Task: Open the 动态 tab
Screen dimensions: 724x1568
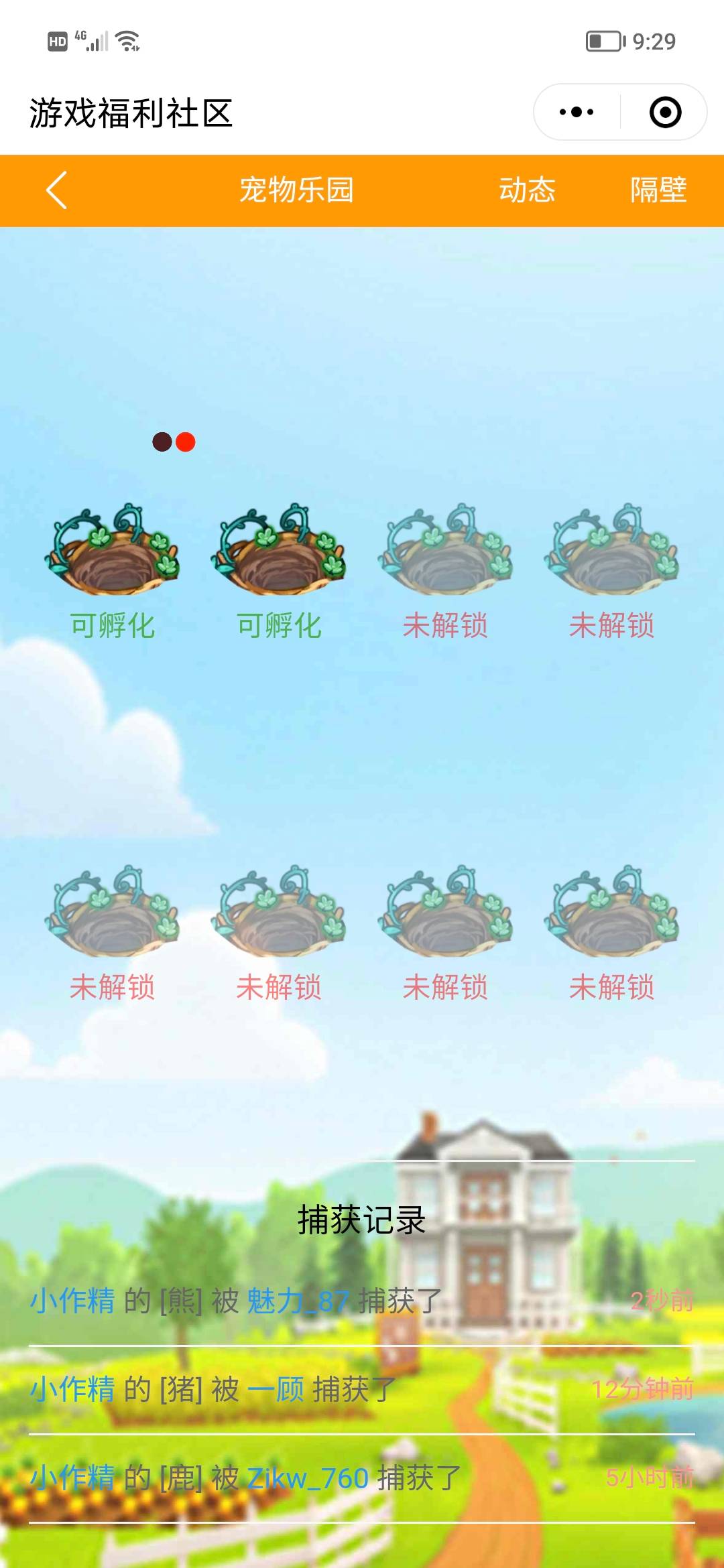Action: click(527, 190)
